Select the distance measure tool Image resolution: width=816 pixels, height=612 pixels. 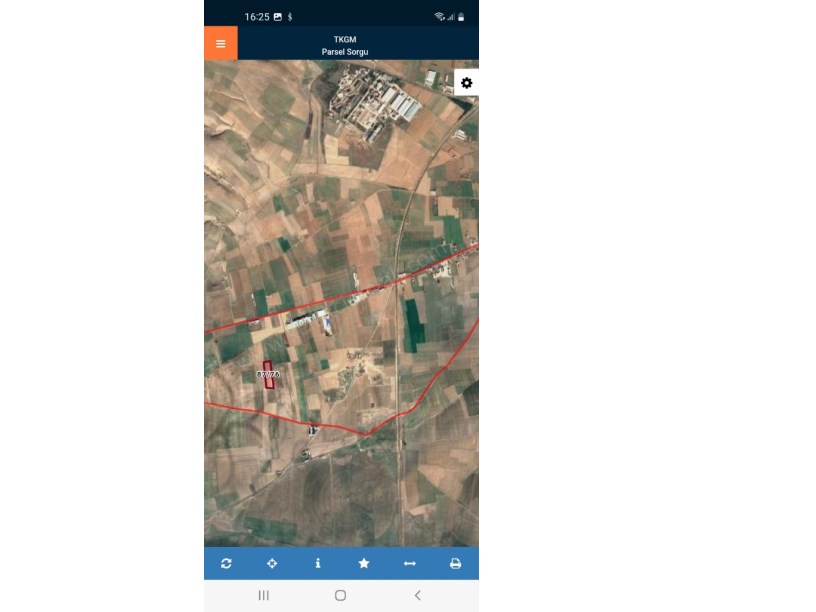tap(410, 564)
